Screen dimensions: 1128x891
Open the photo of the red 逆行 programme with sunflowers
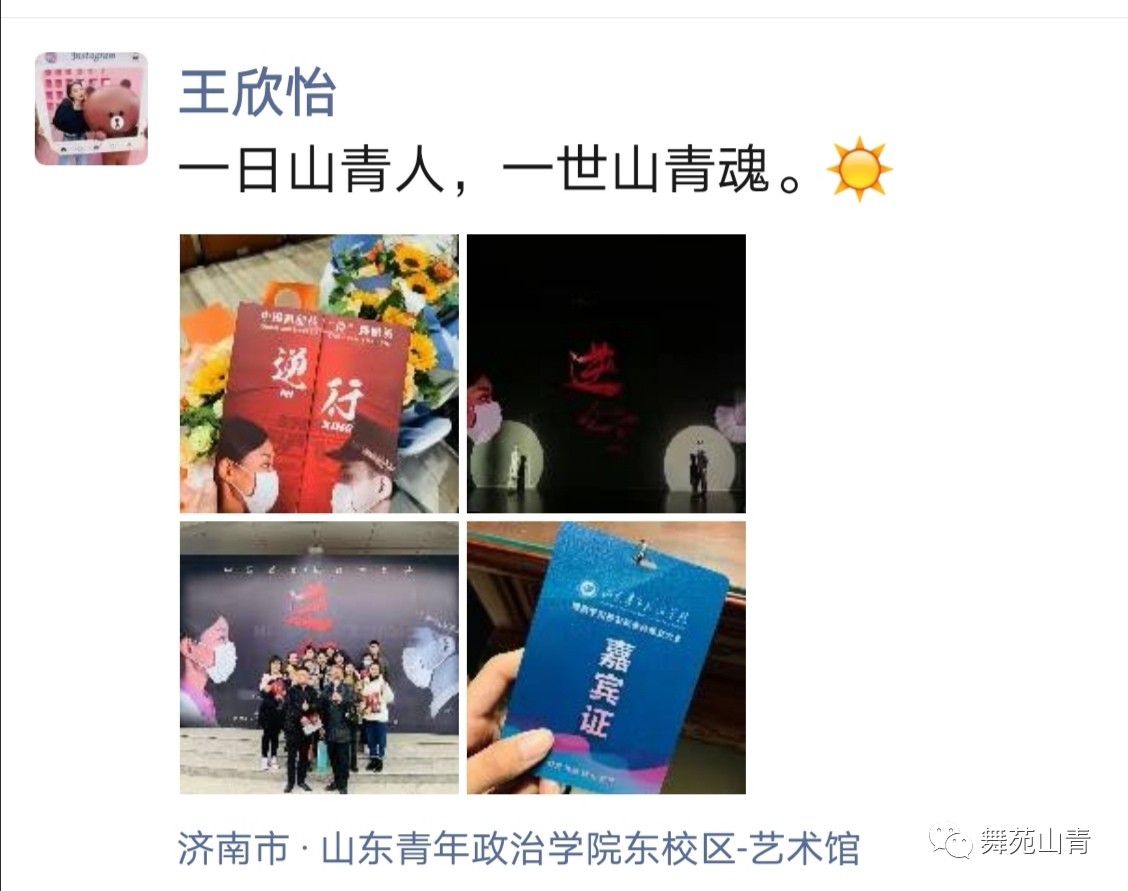tap(319, 373)
